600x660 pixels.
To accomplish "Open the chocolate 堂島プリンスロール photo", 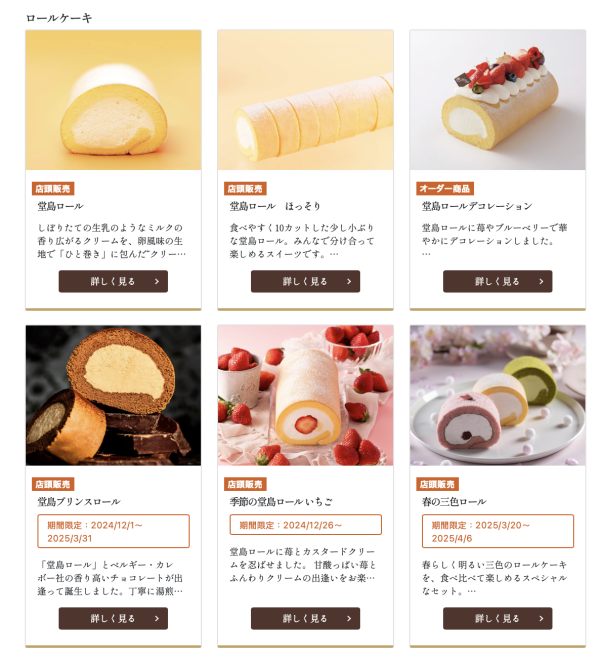I will click(113, 395).
